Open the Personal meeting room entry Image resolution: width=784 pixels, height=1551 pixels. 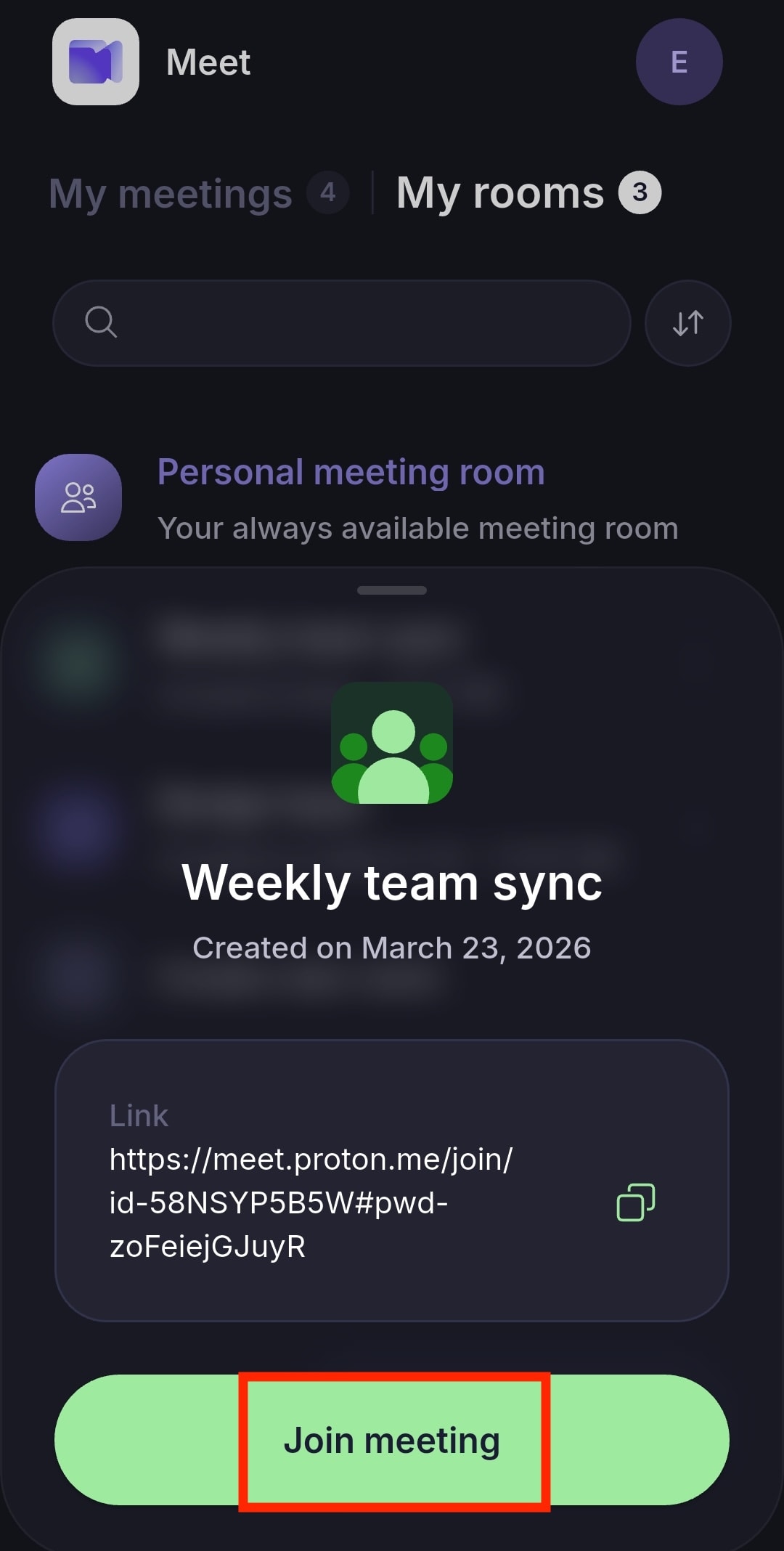coord(351,471)
